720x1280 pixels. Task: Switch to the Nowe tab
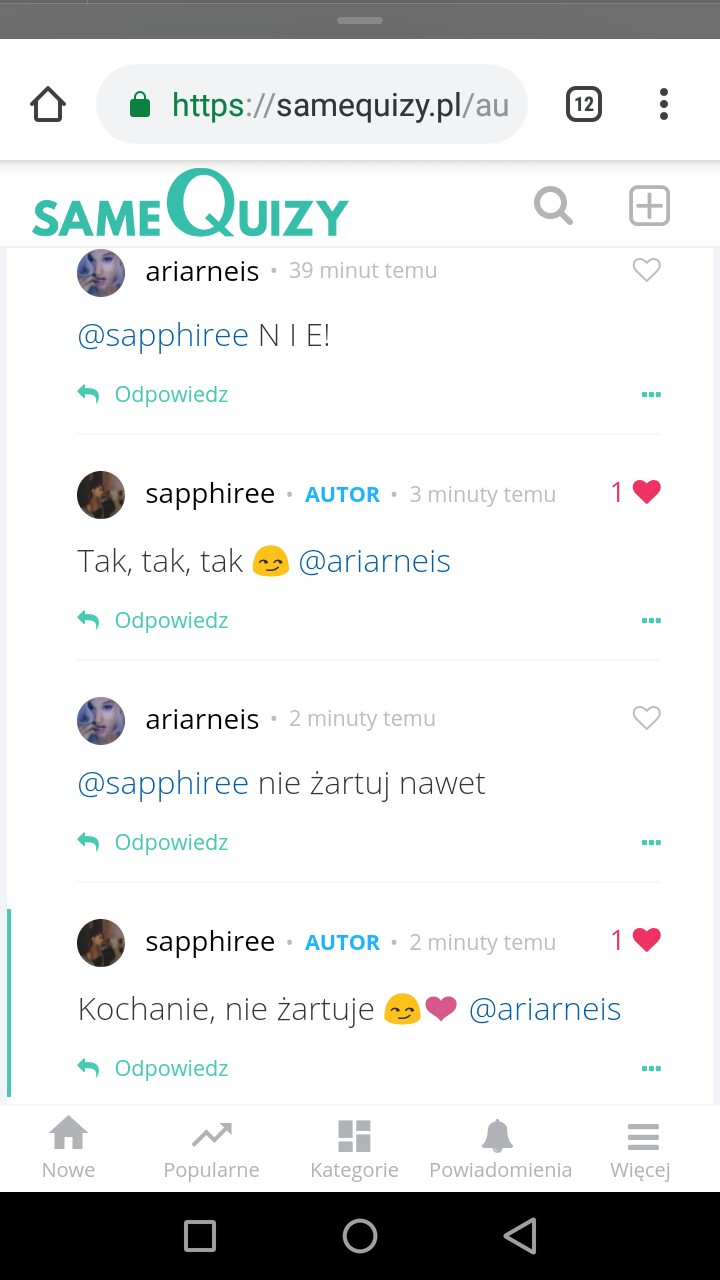point(68,1148)
